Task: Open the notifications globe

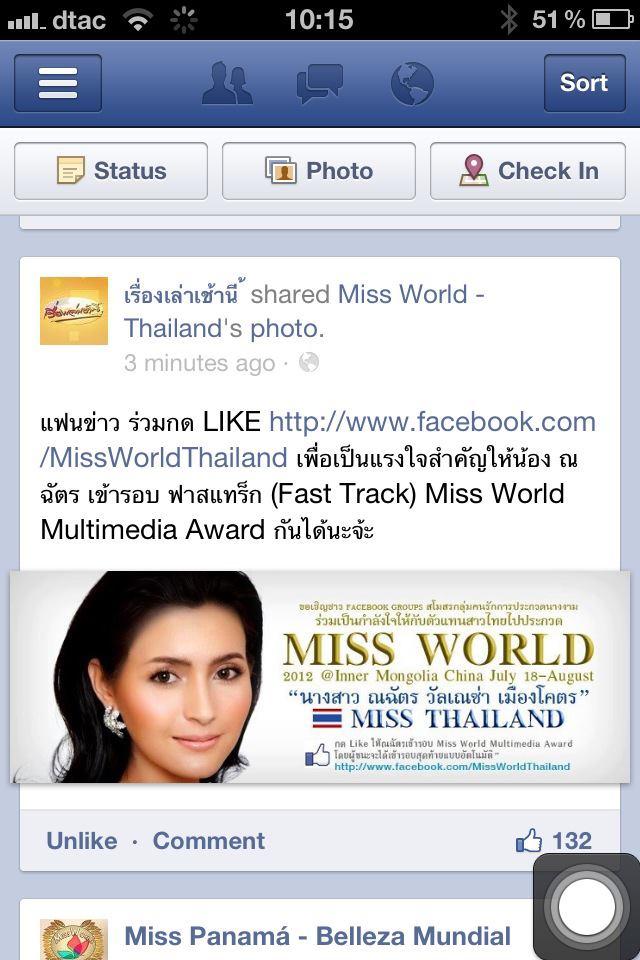Action: click(x=411, y=83)
